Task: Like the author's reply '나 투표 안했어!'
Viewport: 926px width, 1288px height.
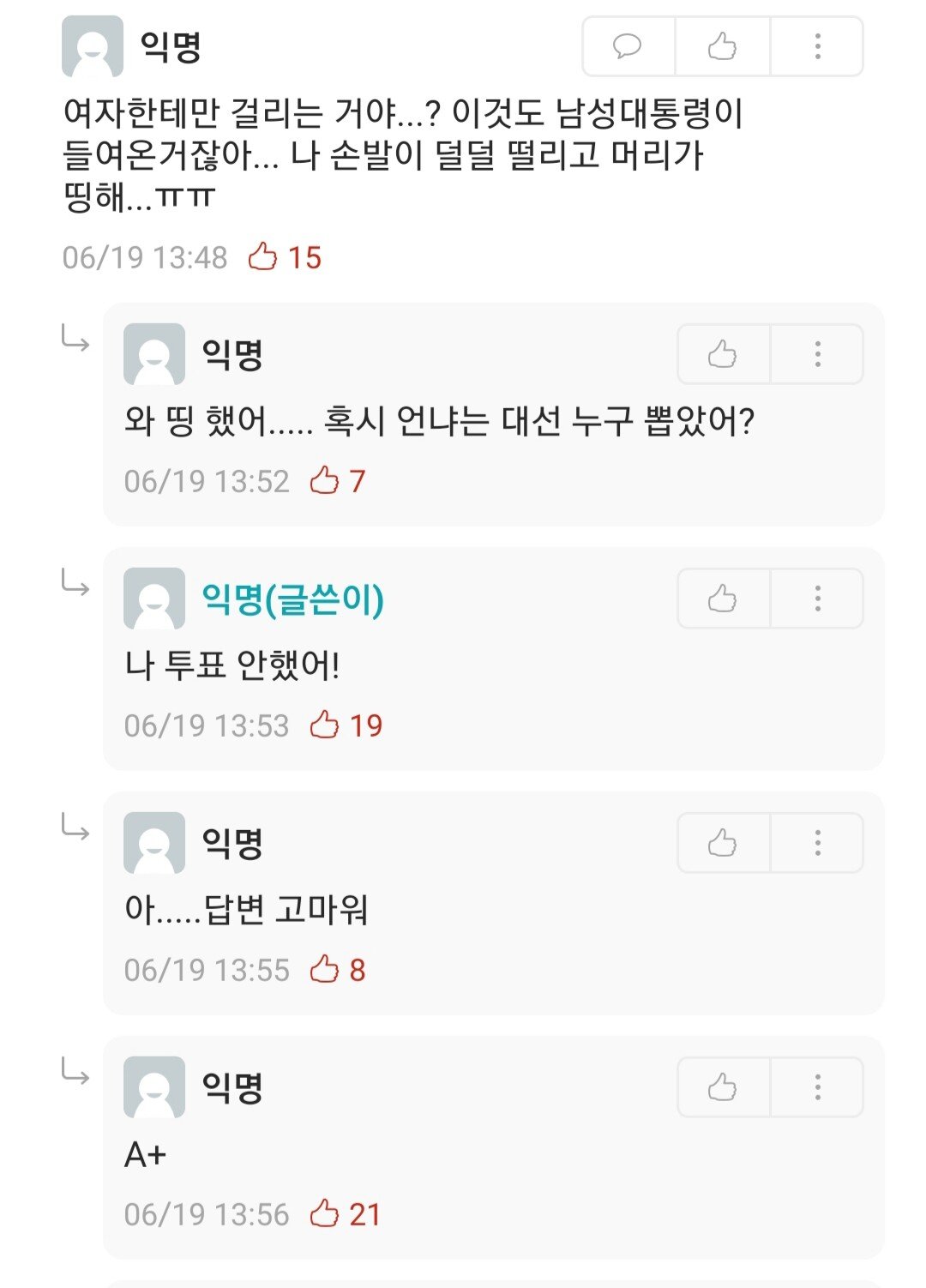Action: click(722, 599)
